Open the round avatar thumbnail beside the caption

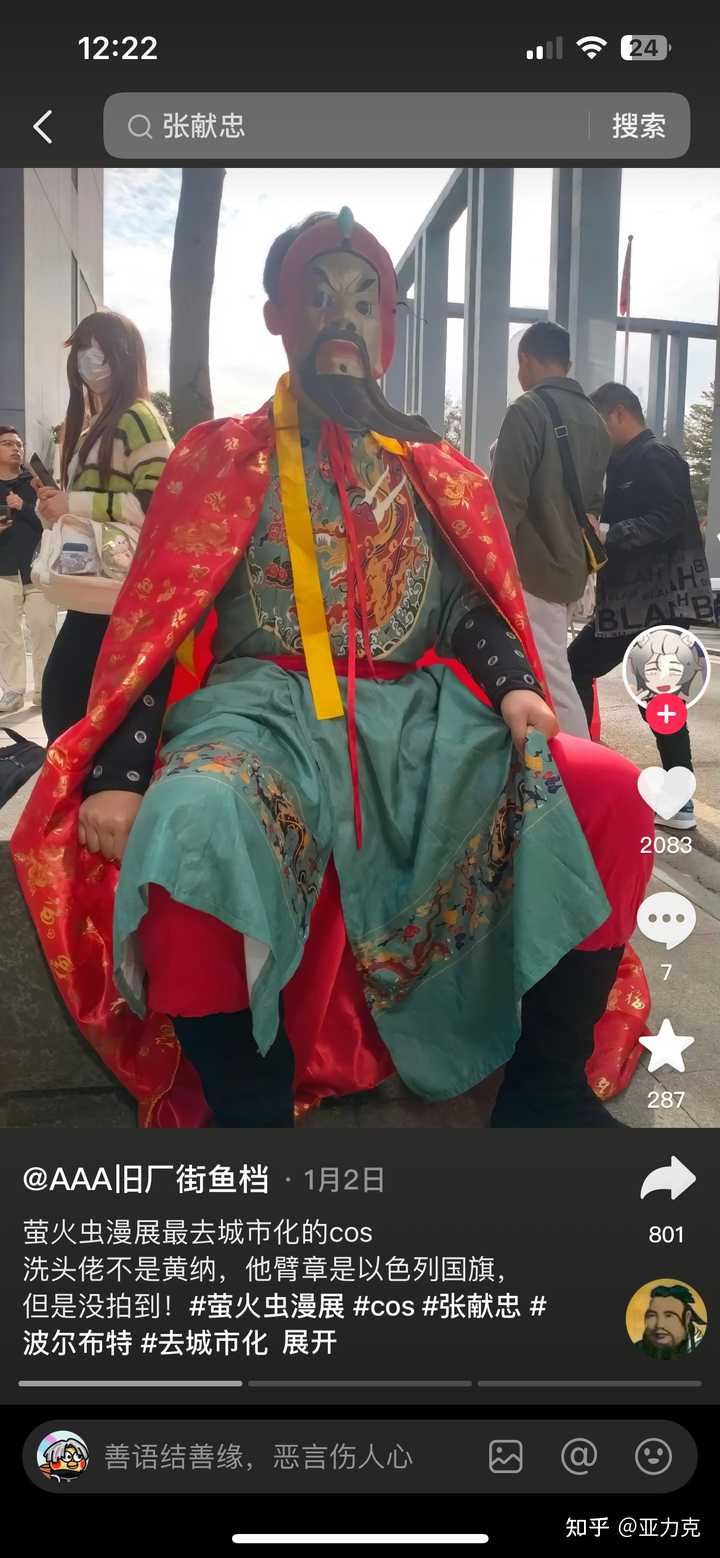[666, 1319]
